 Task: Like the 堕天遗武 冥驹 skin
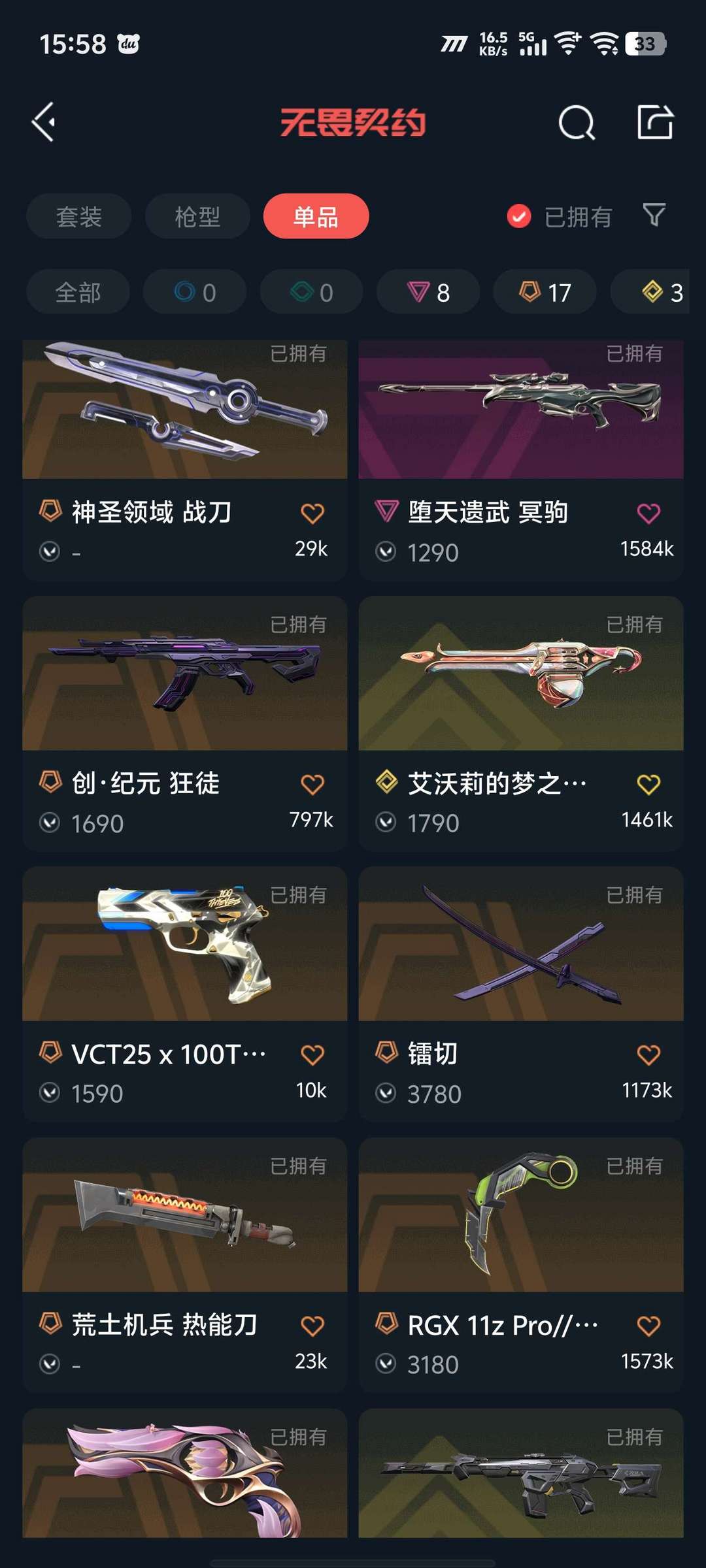648,514
